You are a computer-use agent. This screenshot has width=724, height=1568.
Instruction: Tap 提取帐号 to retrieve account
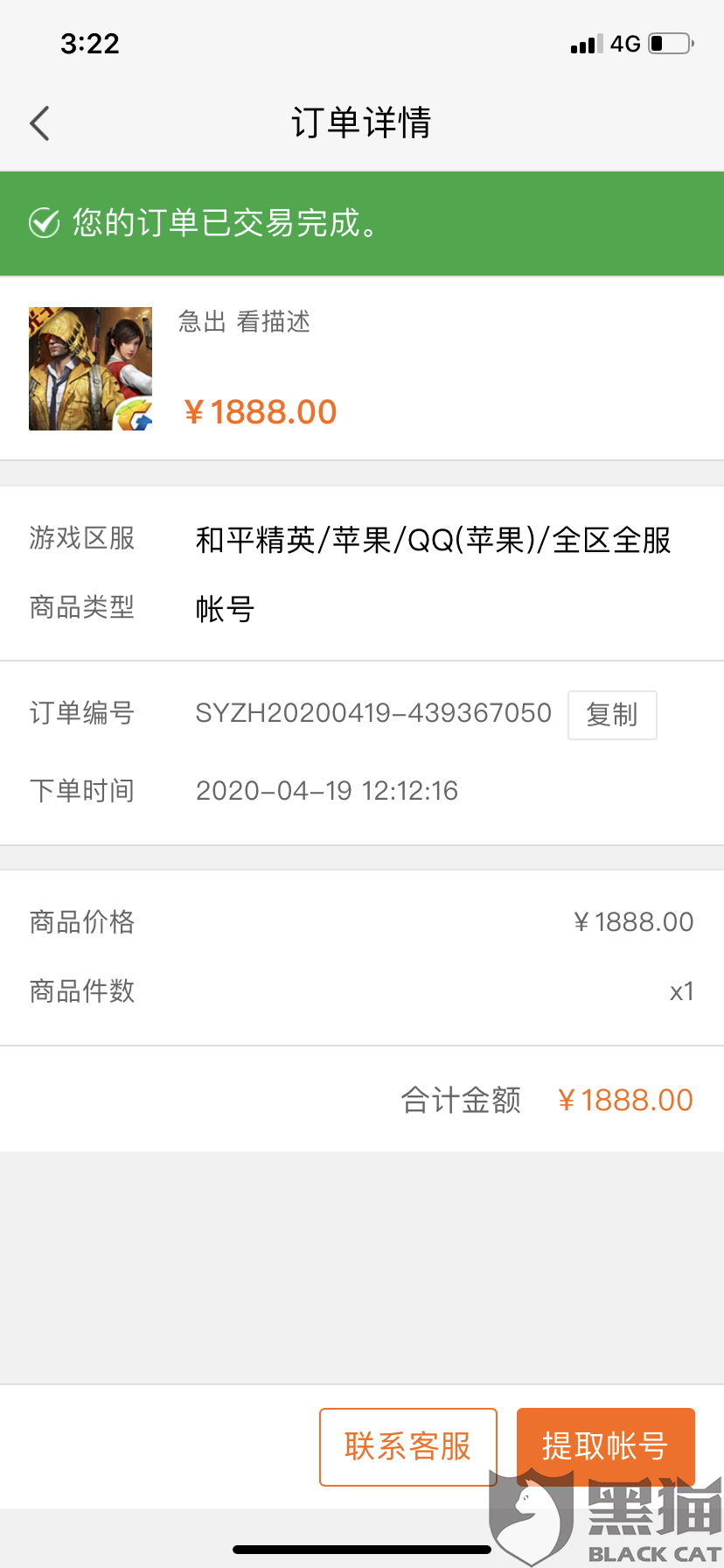tap(606, 1446)
